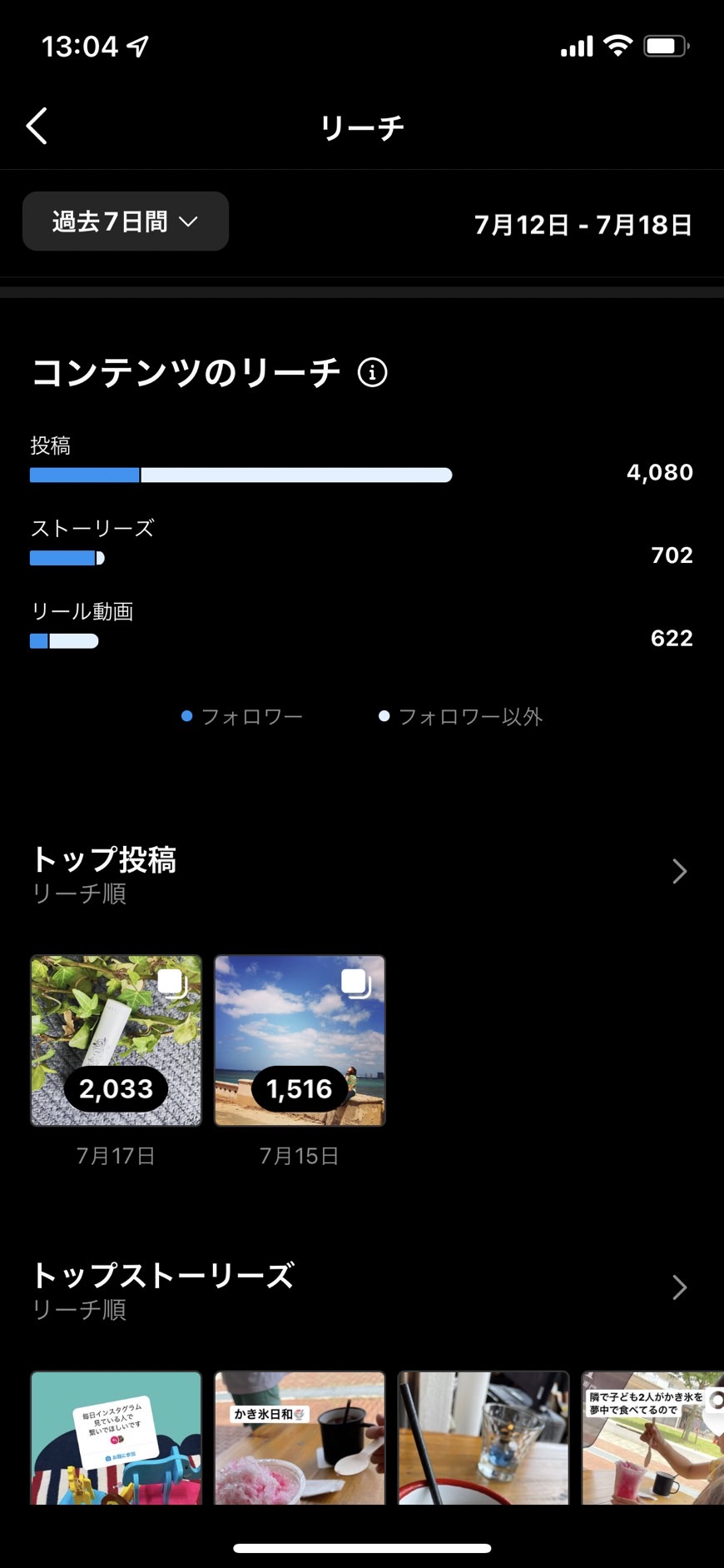The height and width of the screenshot is (1568, 724).
Task: Open the 過去7日間 period dropdown
Action: point(126,222)
